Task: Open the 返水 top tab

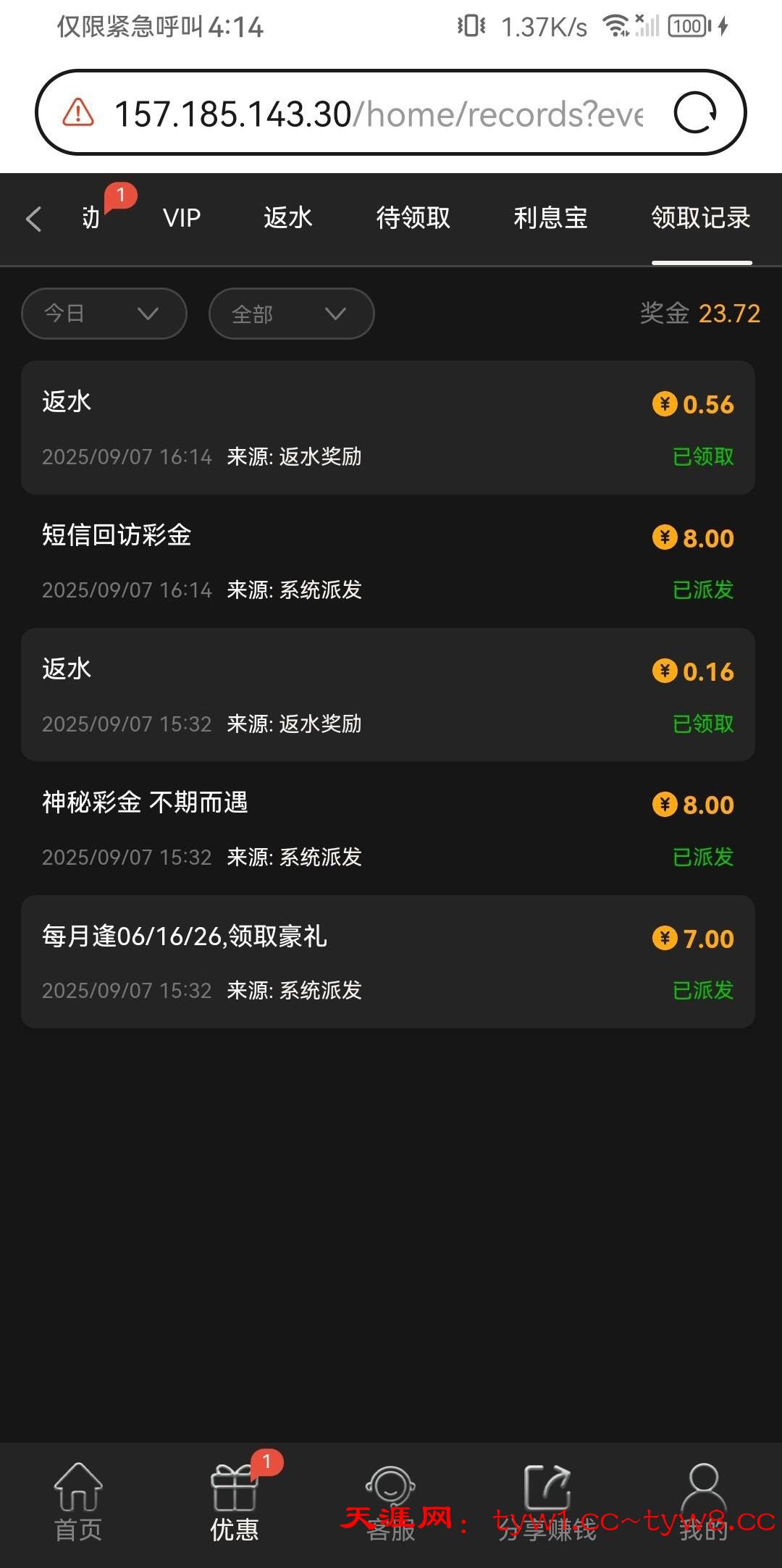Action: [287, 218]
